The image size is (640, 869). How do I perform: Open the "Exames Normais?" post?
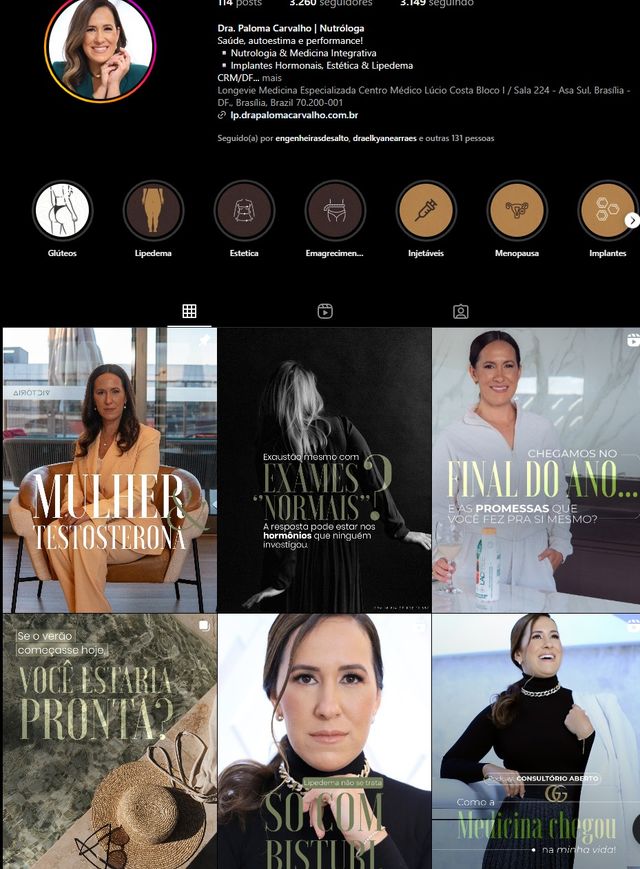point(324,470)
